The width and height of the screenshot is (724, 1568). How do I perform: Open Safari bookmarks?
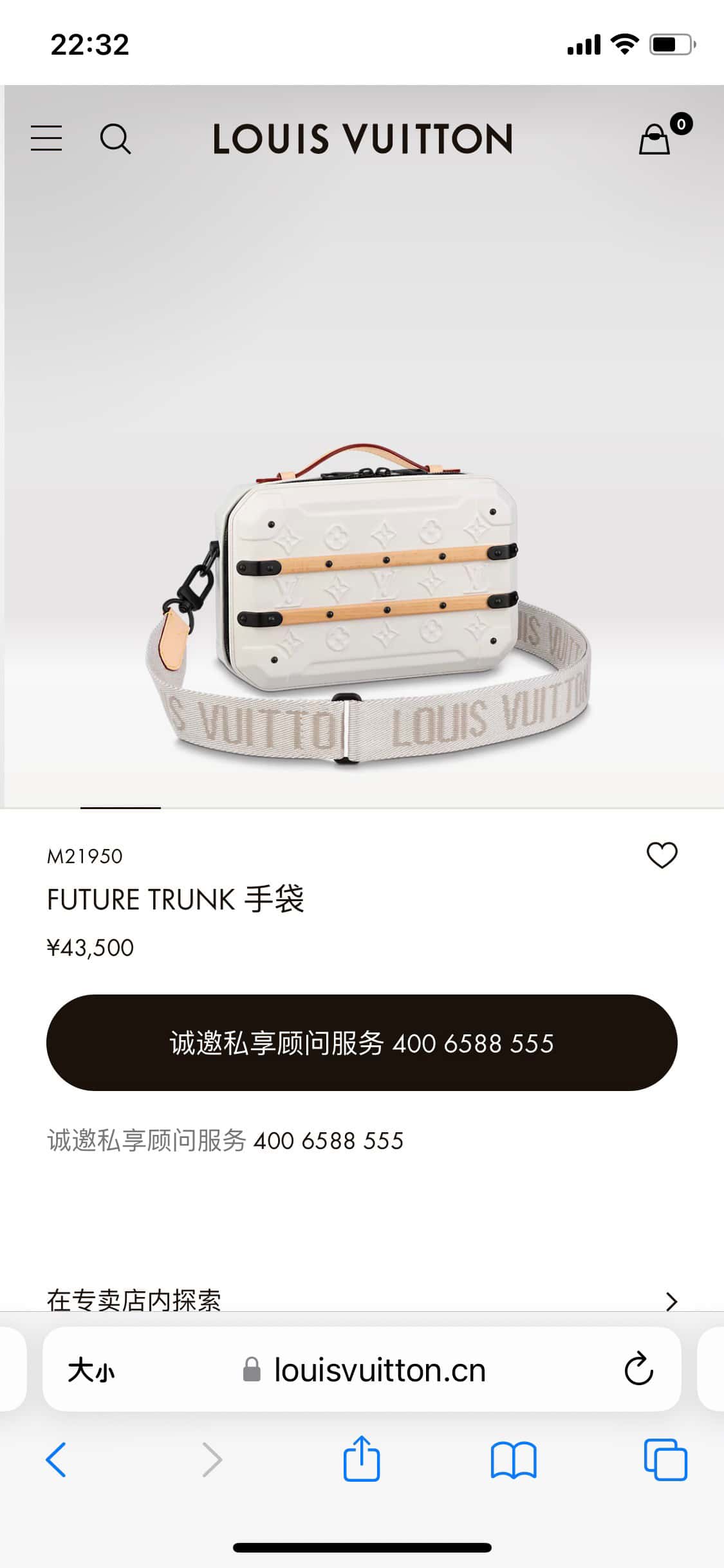[513, 1459]
